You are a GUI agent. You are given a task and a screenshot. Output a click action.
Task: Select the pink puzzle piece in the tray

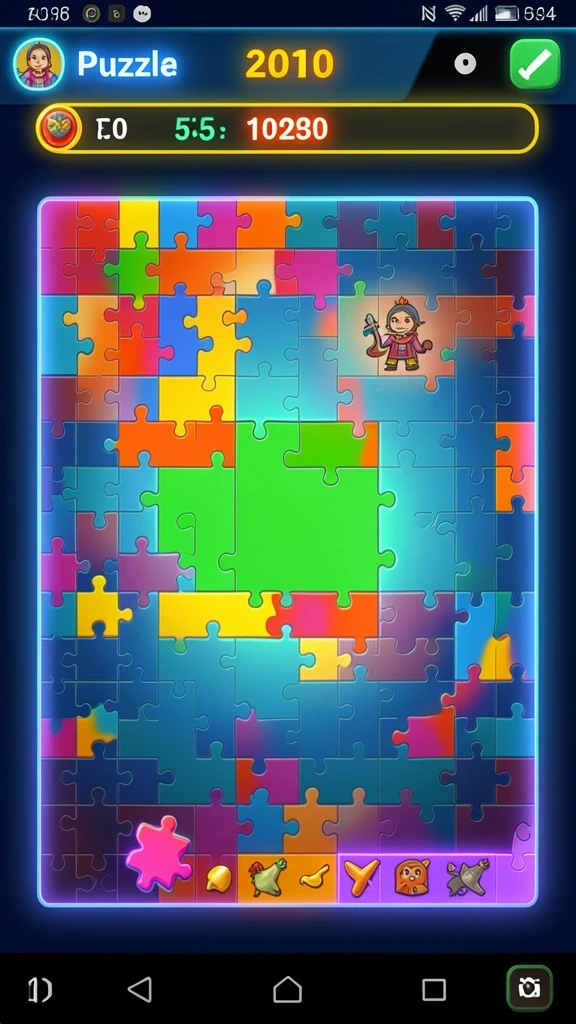[159, 854]
